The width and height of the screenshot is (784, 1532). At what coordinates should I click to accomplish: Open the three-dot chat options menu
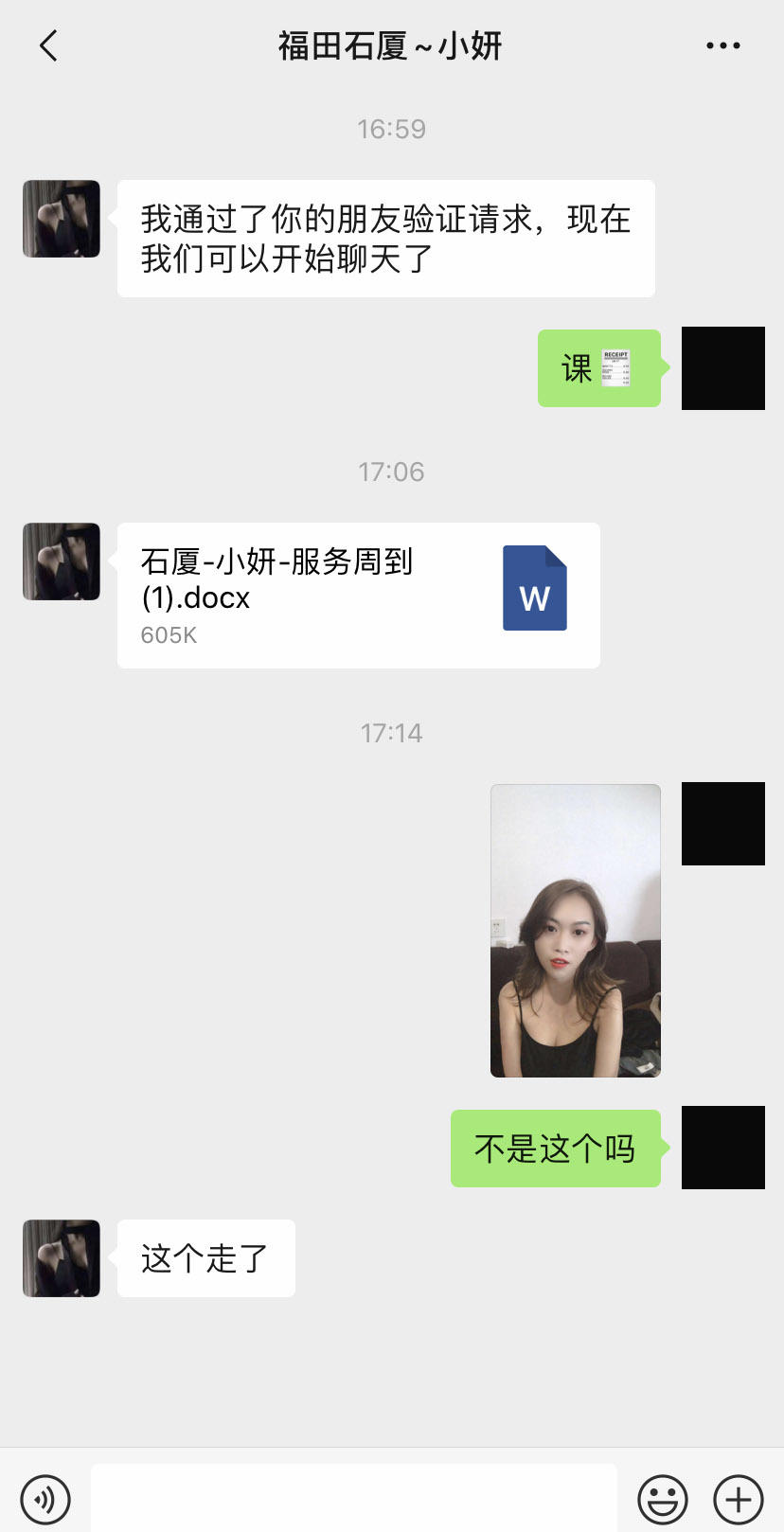coord(722,45)
